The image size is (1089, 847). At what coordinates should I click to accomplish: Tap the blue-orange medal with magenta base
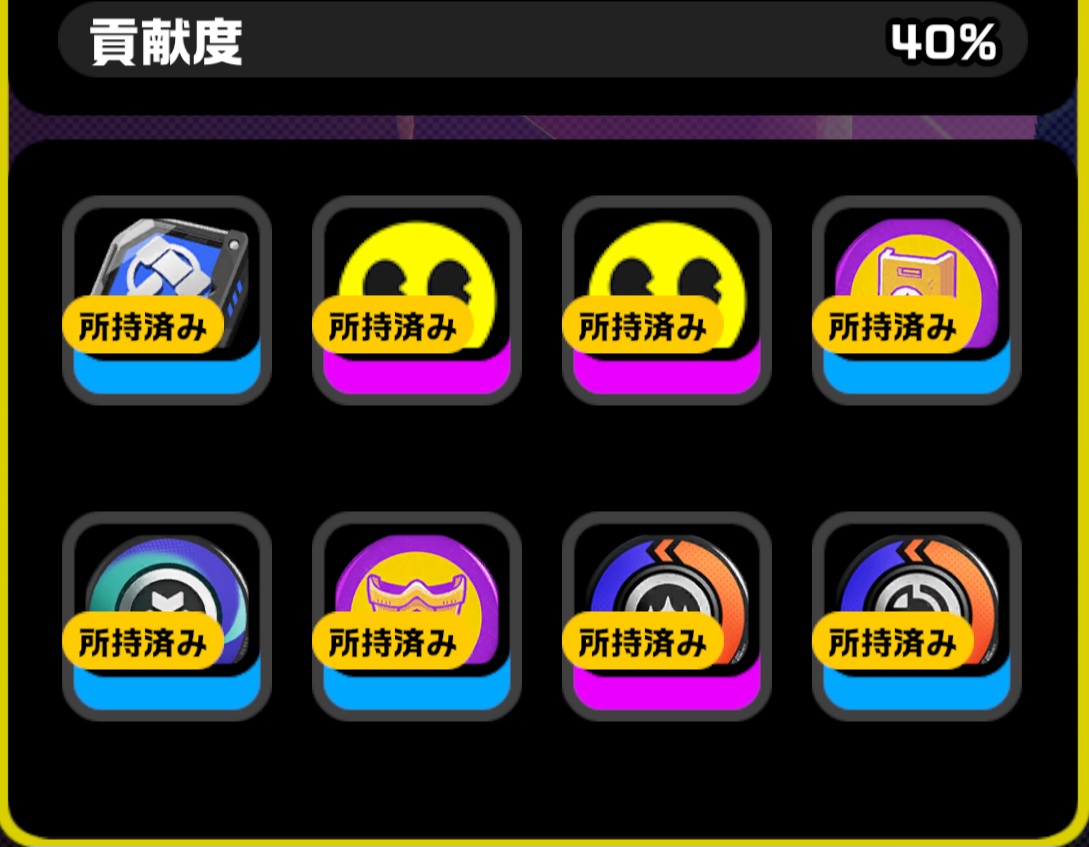tap(666, 616)
